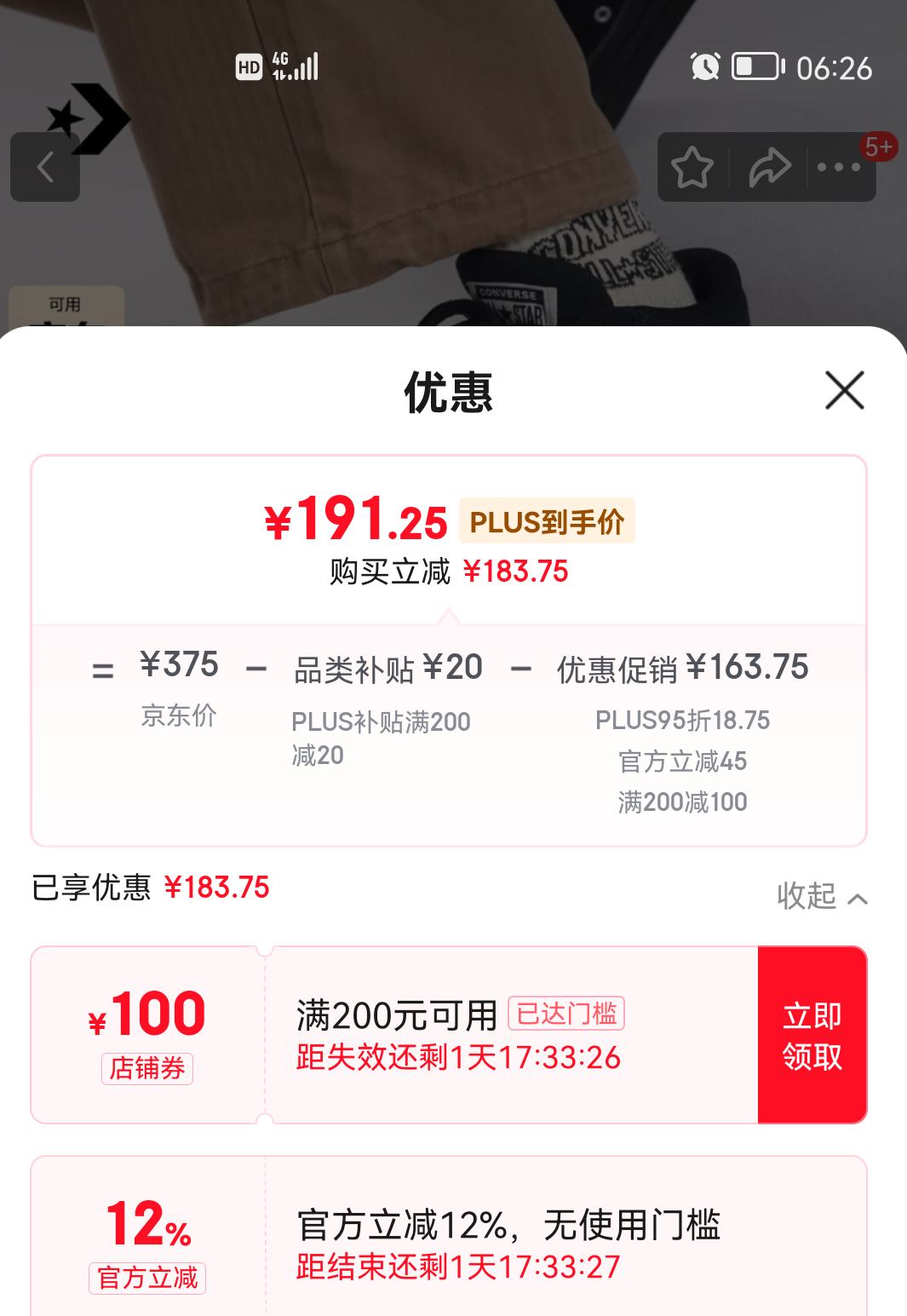This screenshot has width=907, height=1316.
Task: Click the back arrow on product image
Action: point(46,167)
